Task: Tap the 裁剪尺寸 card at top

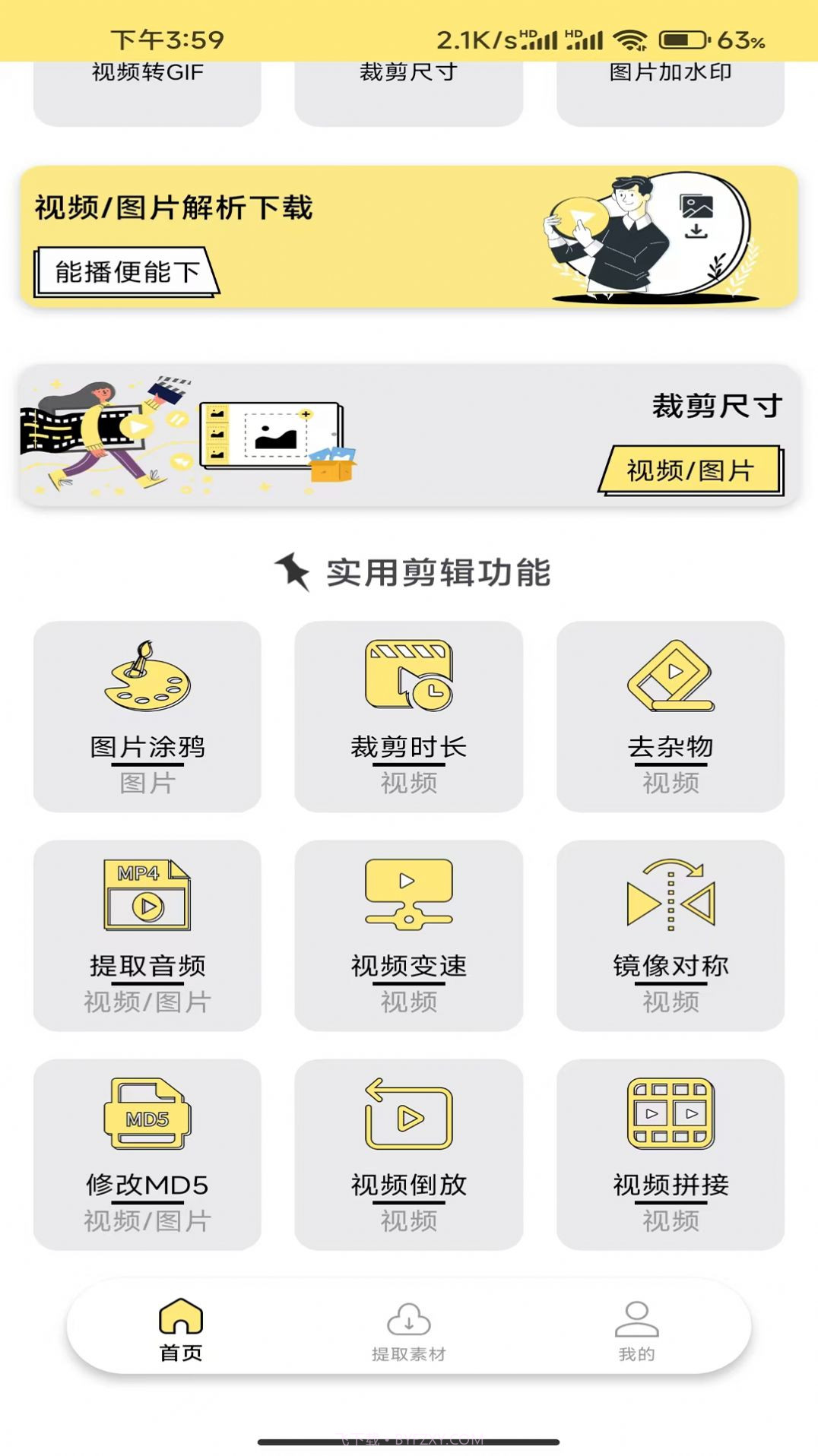Action: (408, 72)
